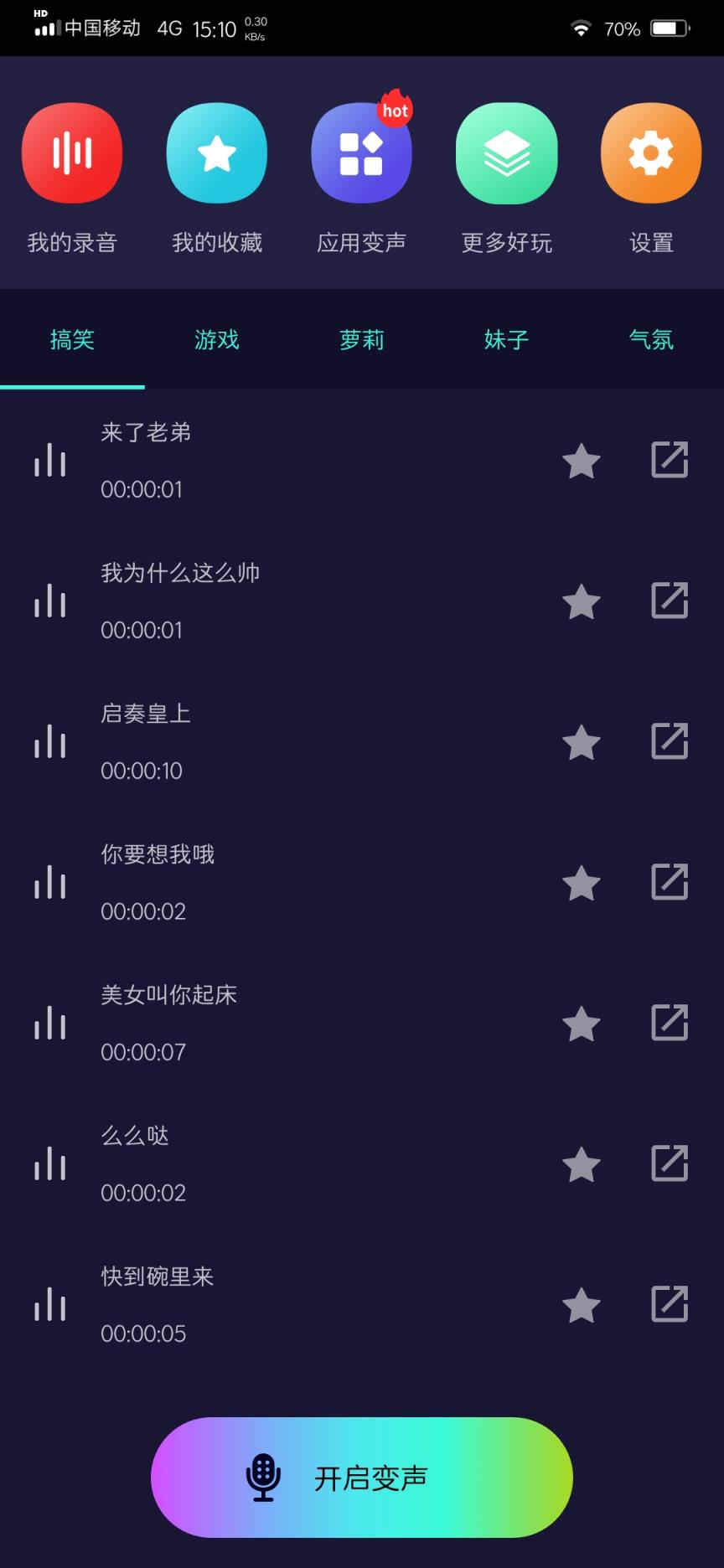Play the 来了老弟 sound clip
Image resolution: width=724 pixels, height=1568 pixels.
49,460
